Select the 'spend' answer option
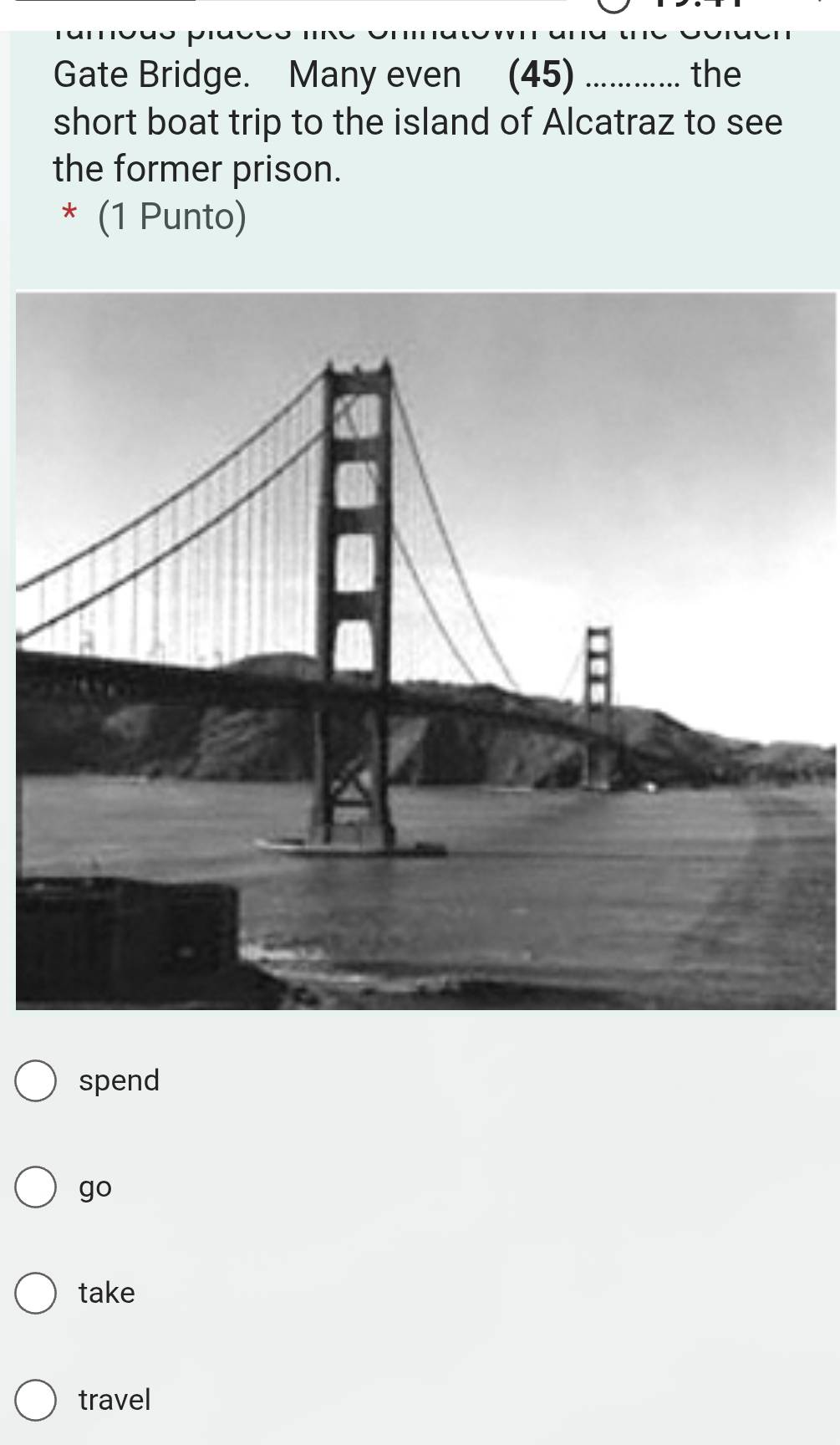This screenshot has height=1445, width=840. [x=36, y=1080]
